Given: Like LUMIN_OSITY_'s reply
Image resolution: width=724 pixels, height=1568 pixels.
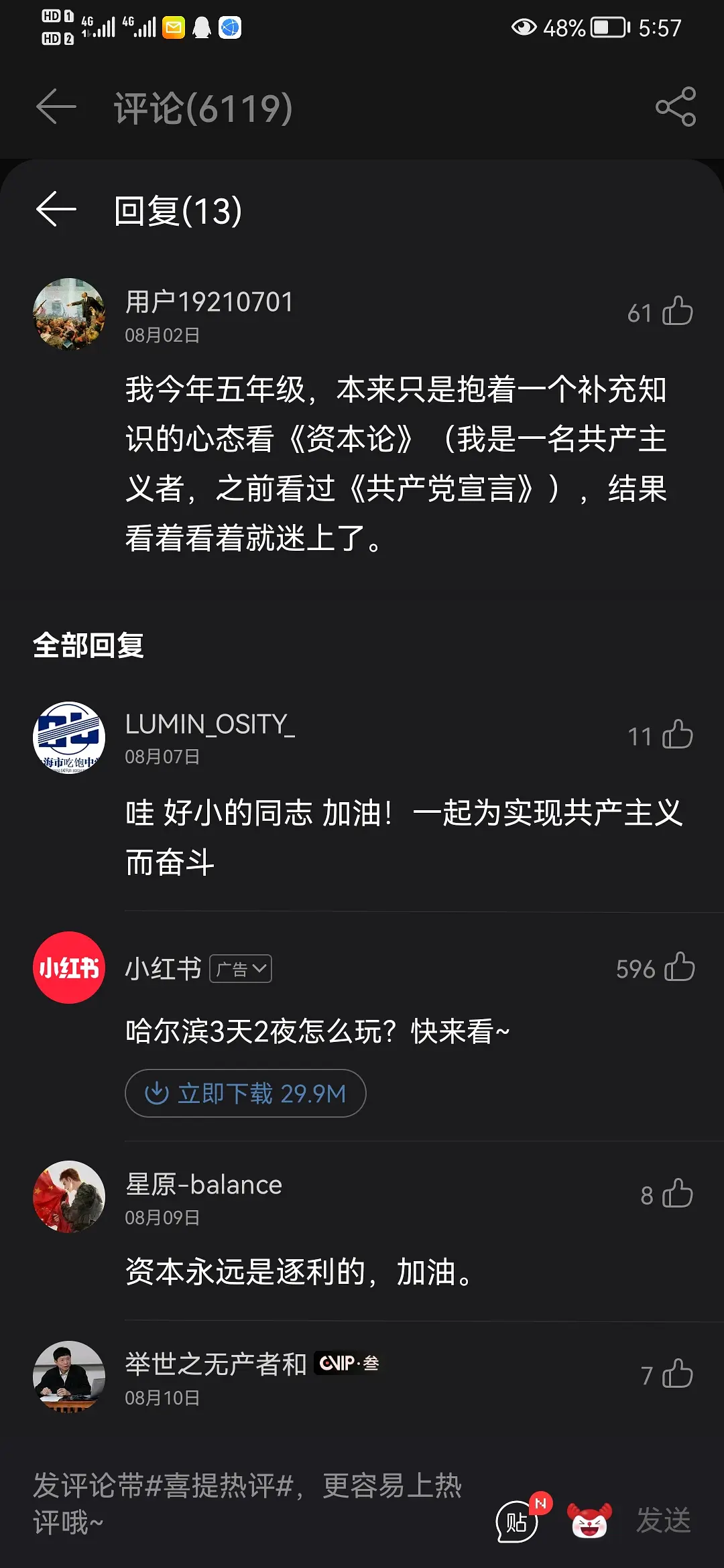Looking at the screenshot, I should tap(677, 735).
